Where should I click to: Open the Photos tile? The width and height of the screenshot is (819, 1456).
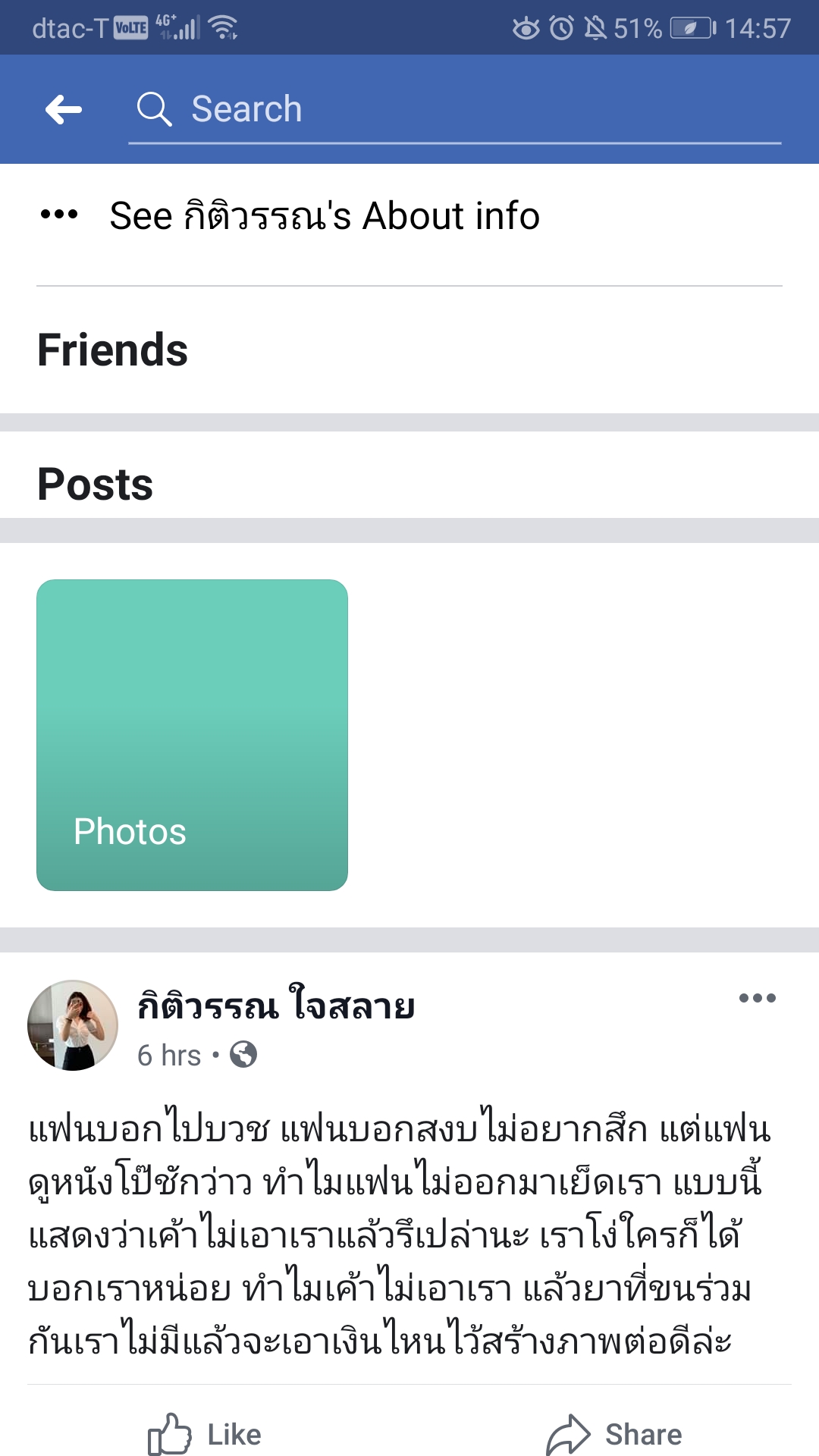[192, 735]
